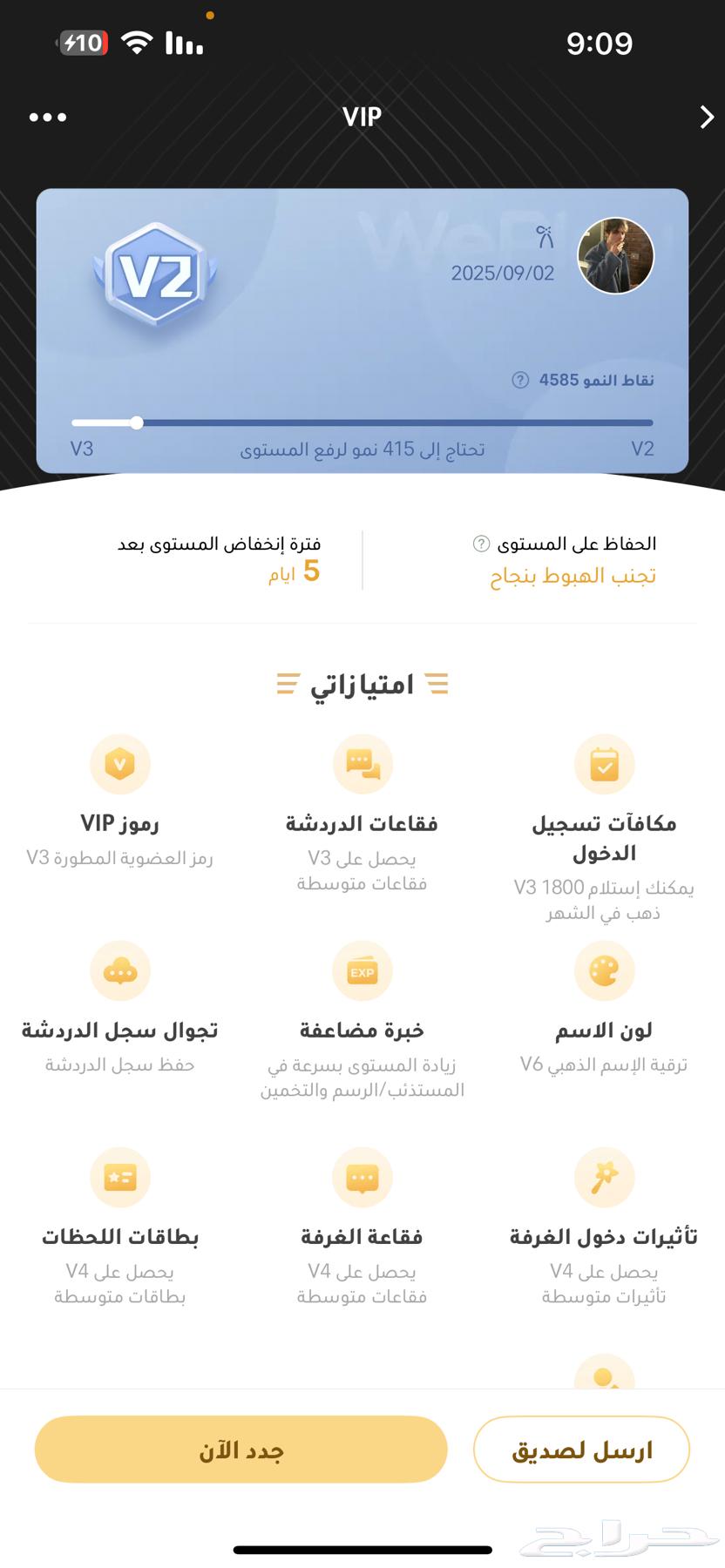Open the name color palette icon
Viewport: 725px width, 1568px height.
tap(604, 971)
